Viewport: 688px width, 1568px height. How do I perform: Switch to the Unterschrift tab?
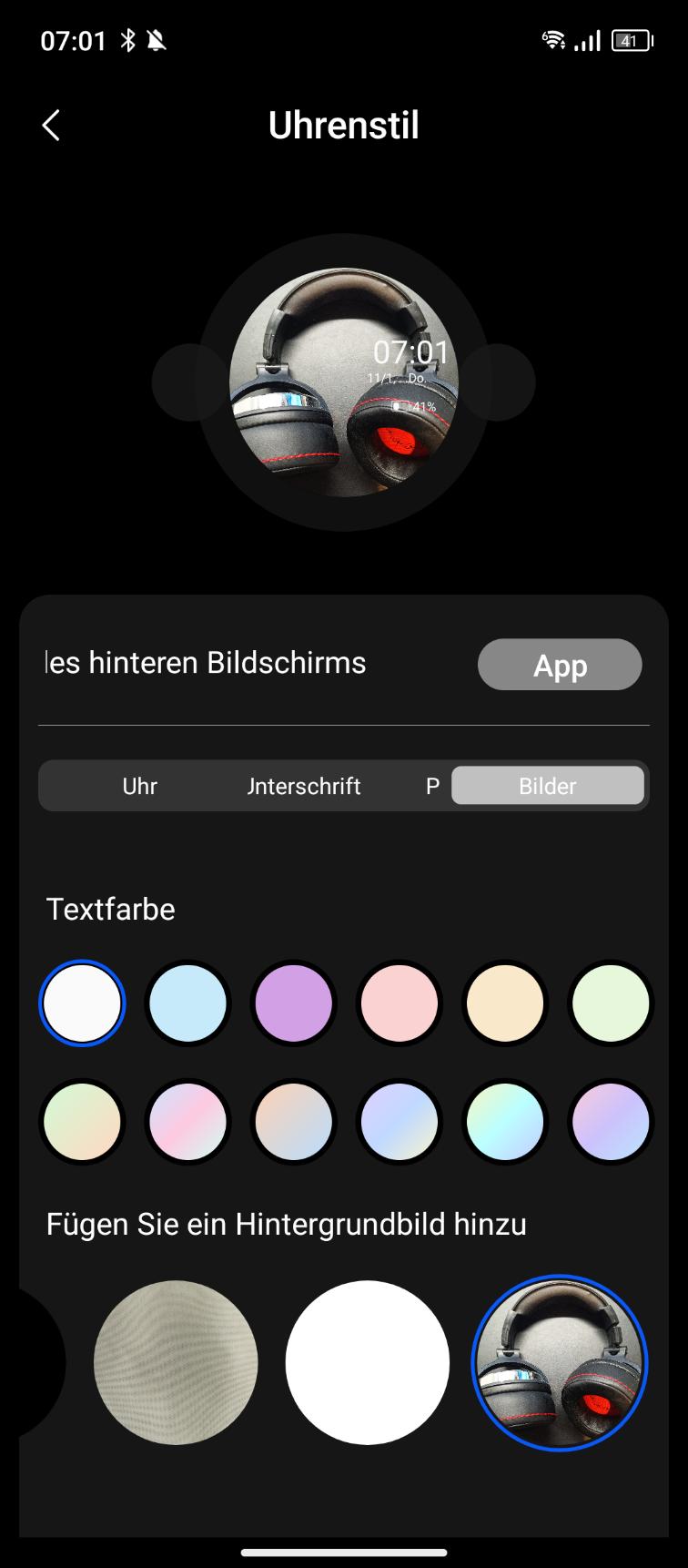[x=305, y=786]
